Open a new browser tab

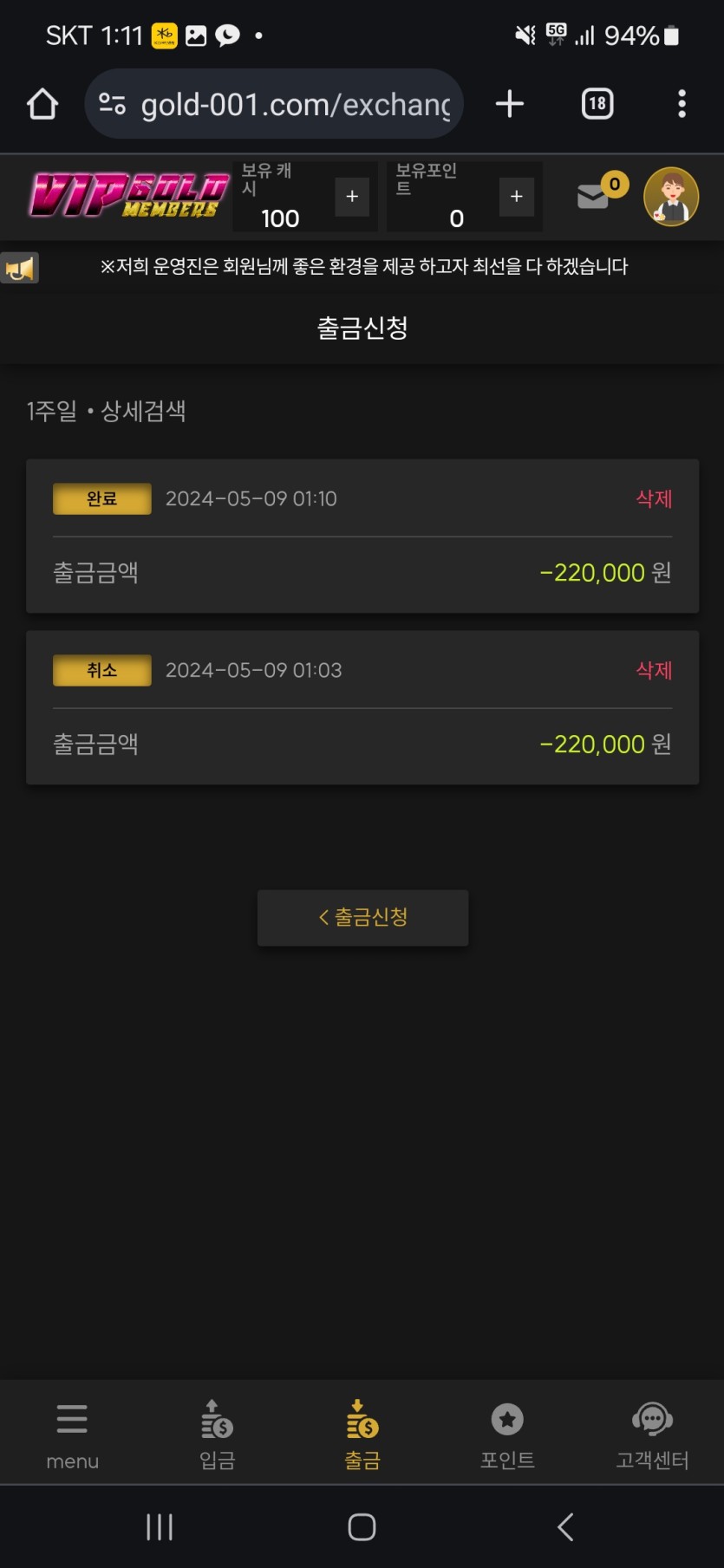coord(510,104)
